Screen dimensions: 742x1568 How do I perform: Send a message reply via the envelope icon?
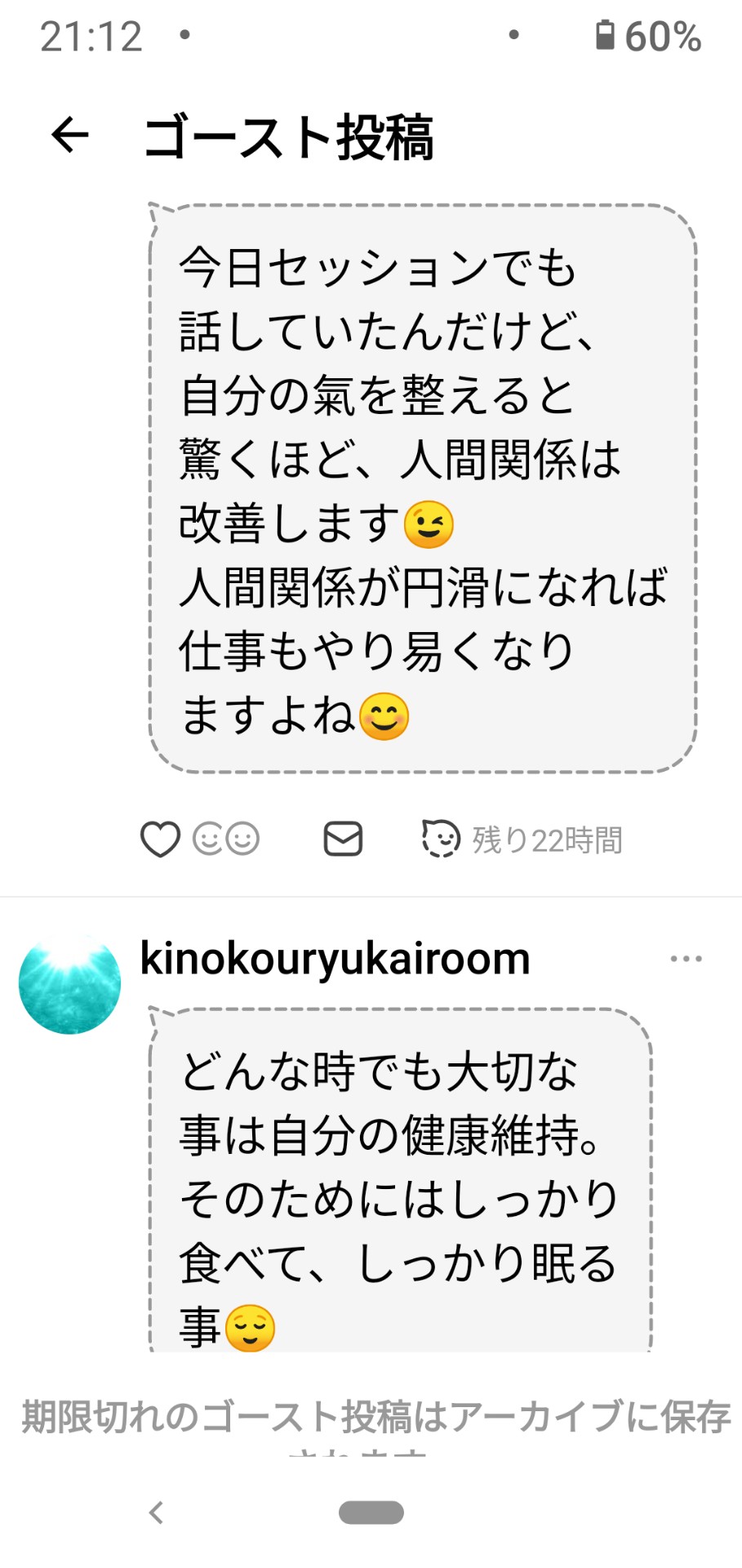pos(343,839)
